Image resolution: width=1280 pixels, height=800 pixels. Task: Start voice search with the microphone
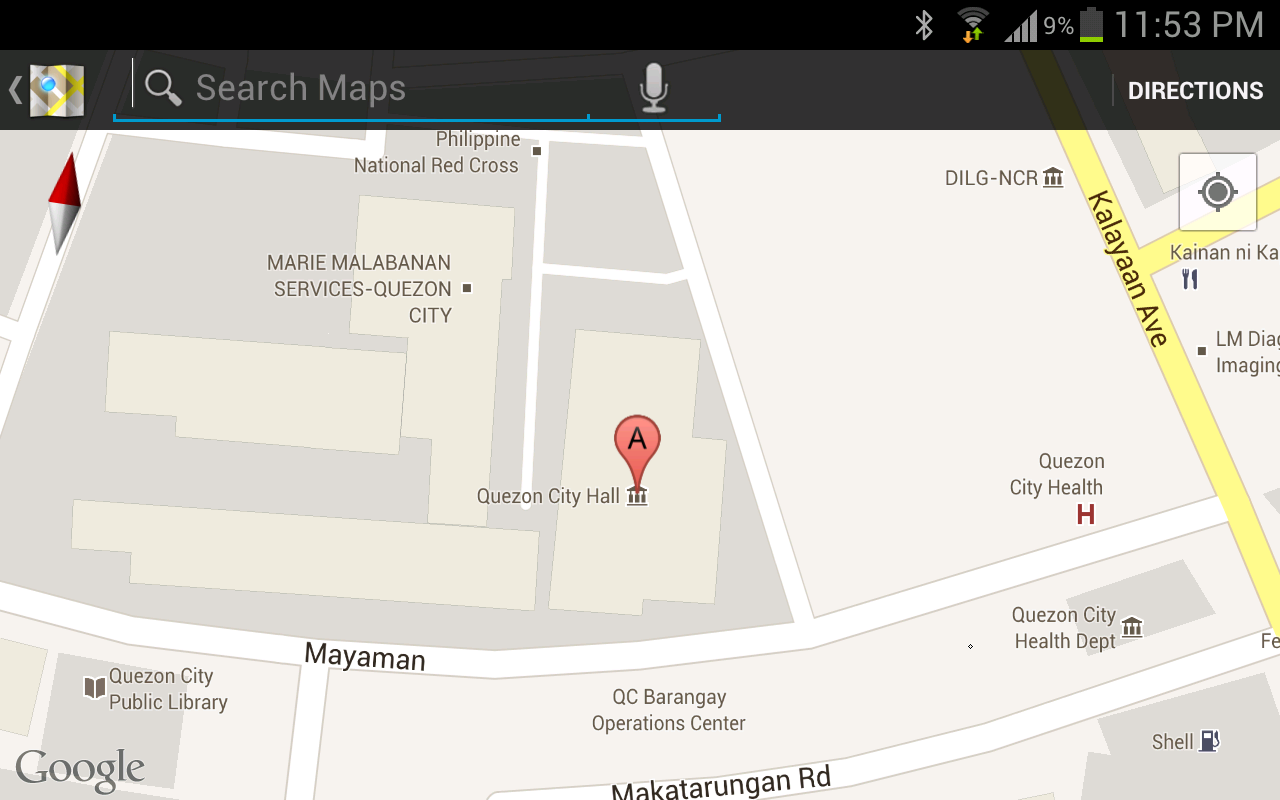pyautogui.click(x=653, y=89)
